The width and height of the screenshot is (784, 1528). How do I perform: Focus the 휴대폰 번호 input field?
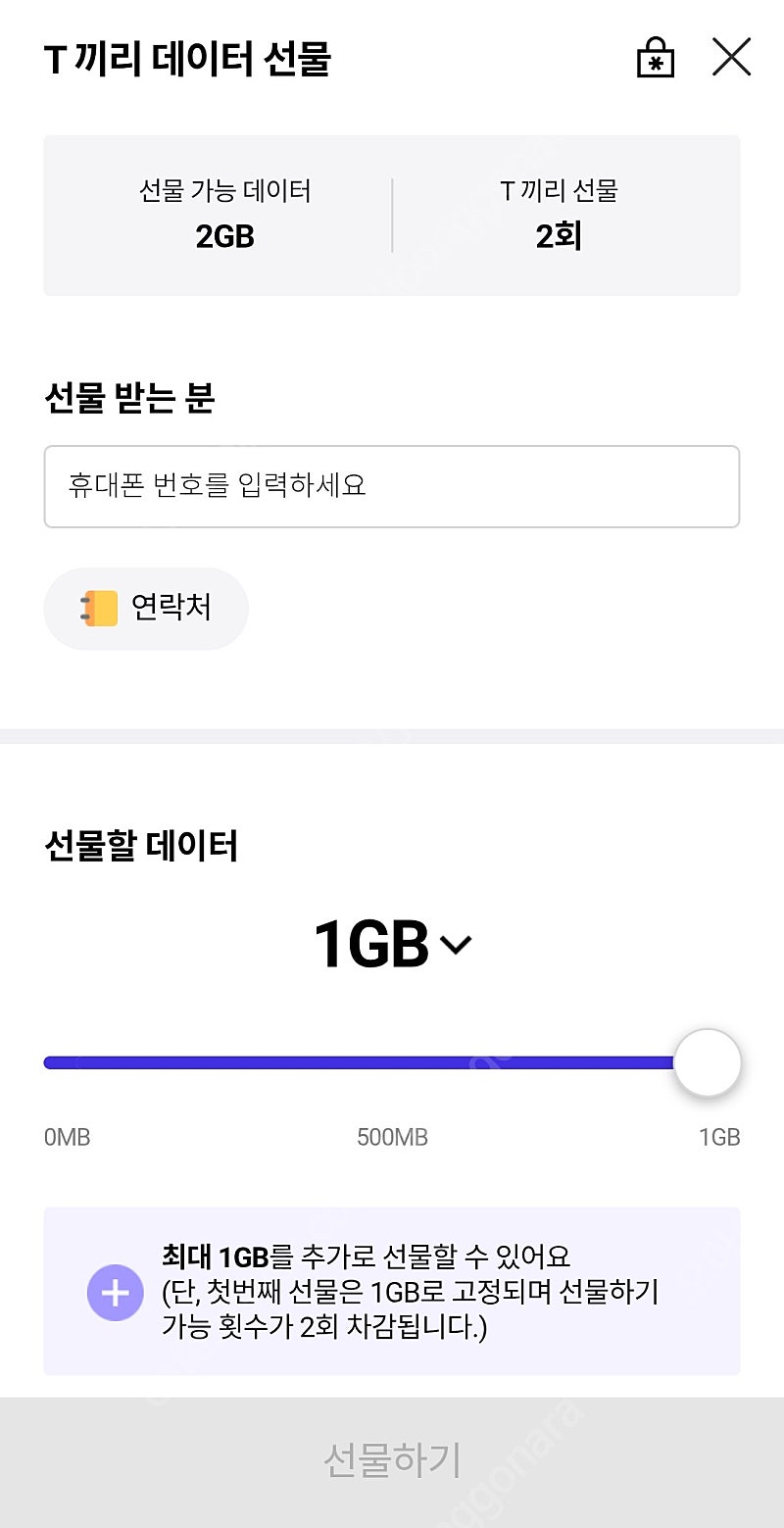[392, 486]
